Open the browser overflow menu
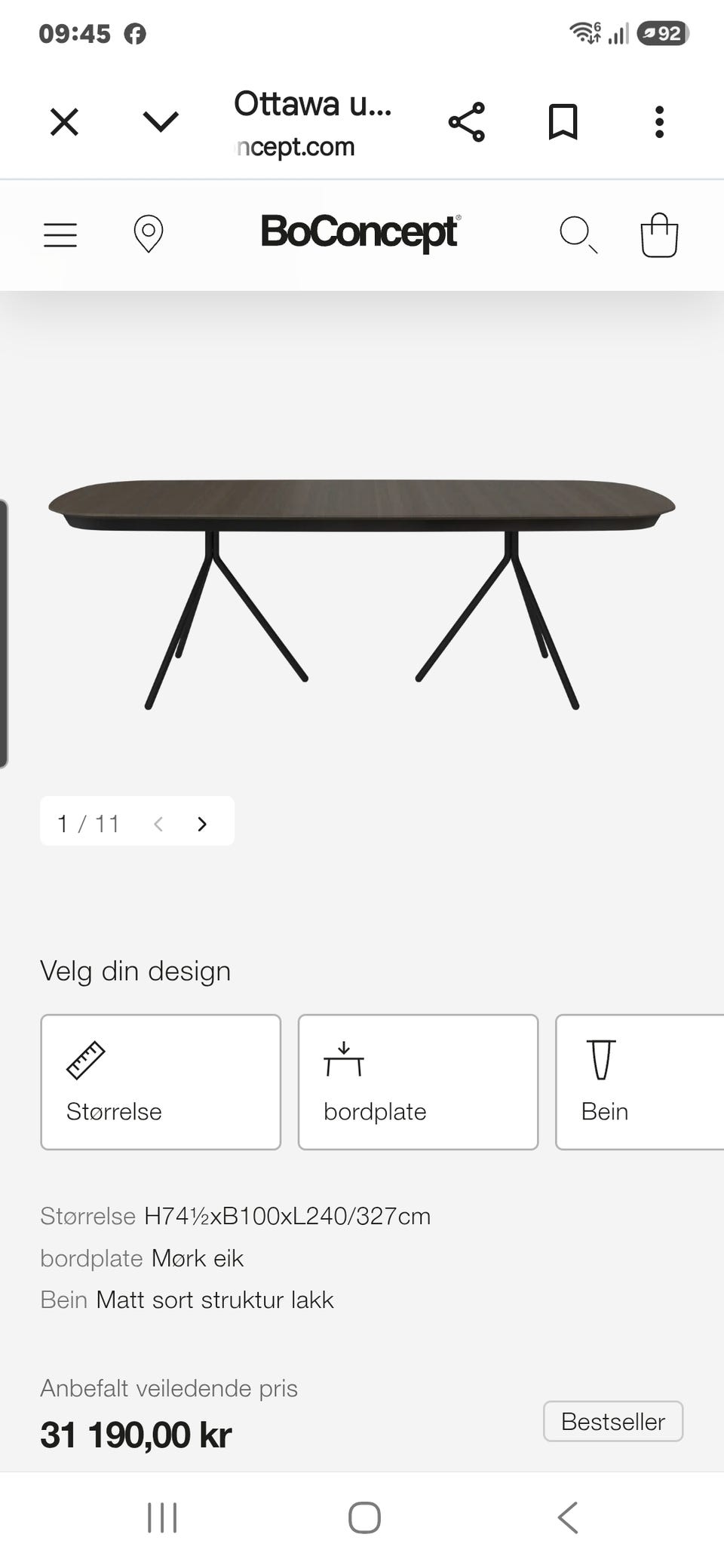Image resolution: width=724 pixels, height=1568 pixels. pyautogui.click(x=659, y=122)
